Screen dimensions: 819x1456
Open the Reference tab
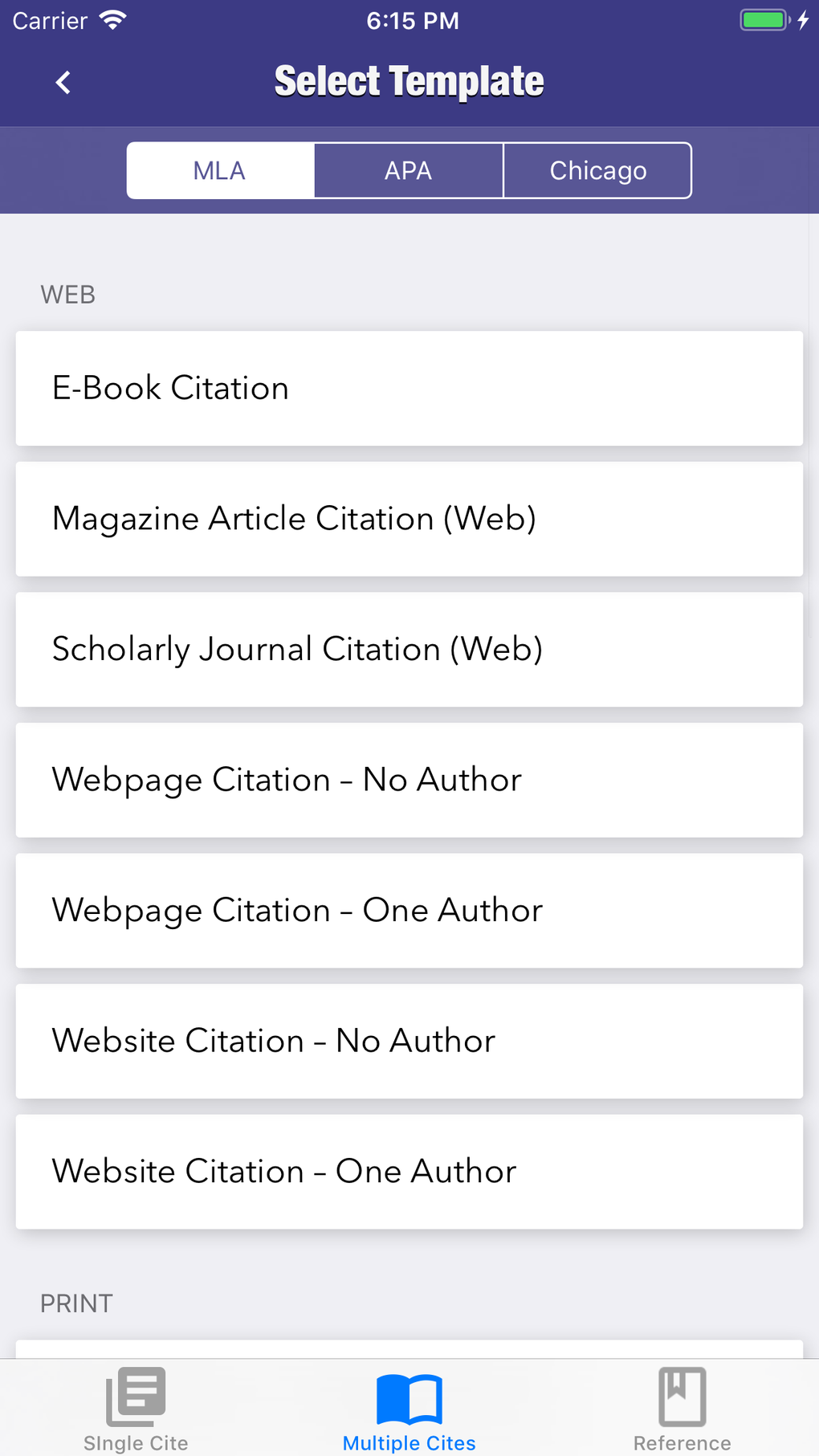pos(682,1409)
